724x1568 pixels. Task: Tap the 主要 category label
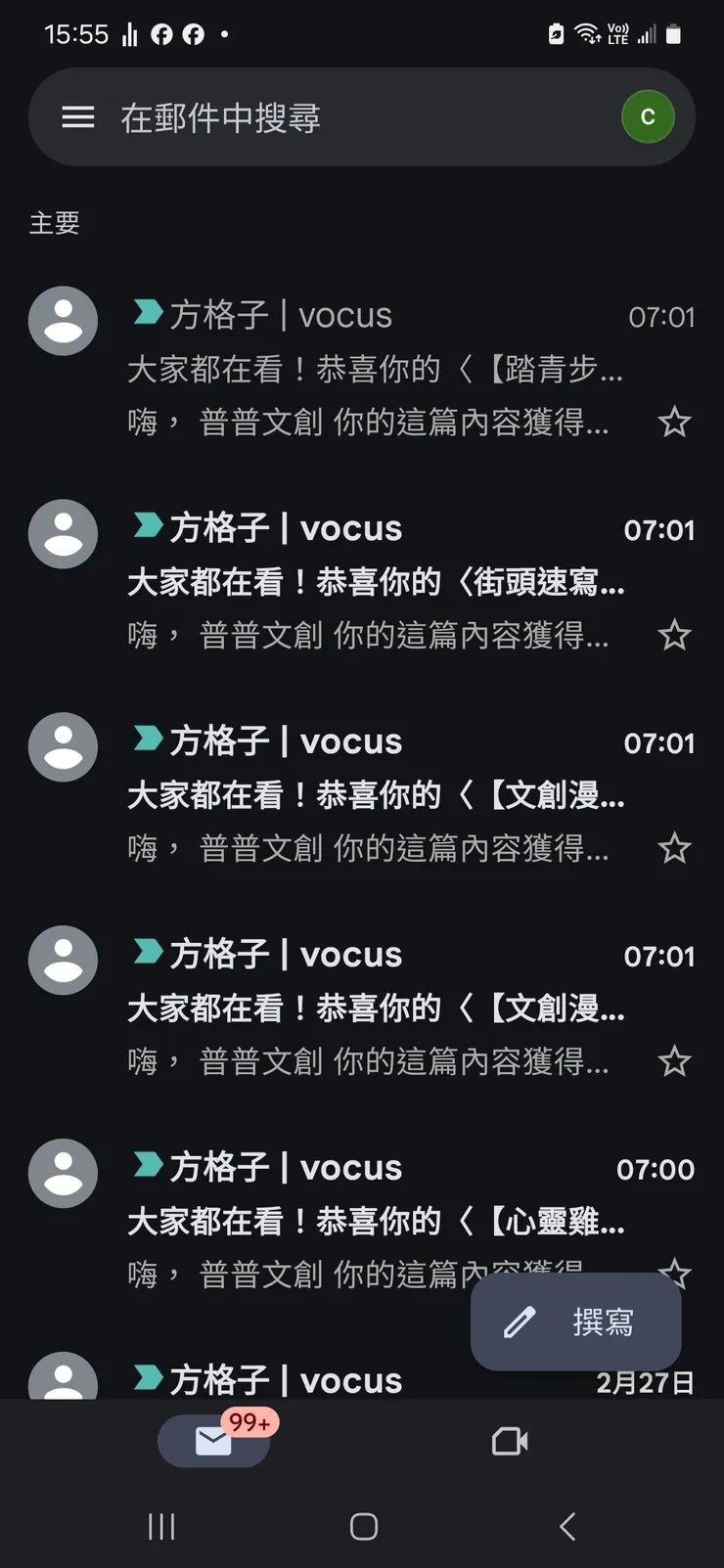point(54,223)
